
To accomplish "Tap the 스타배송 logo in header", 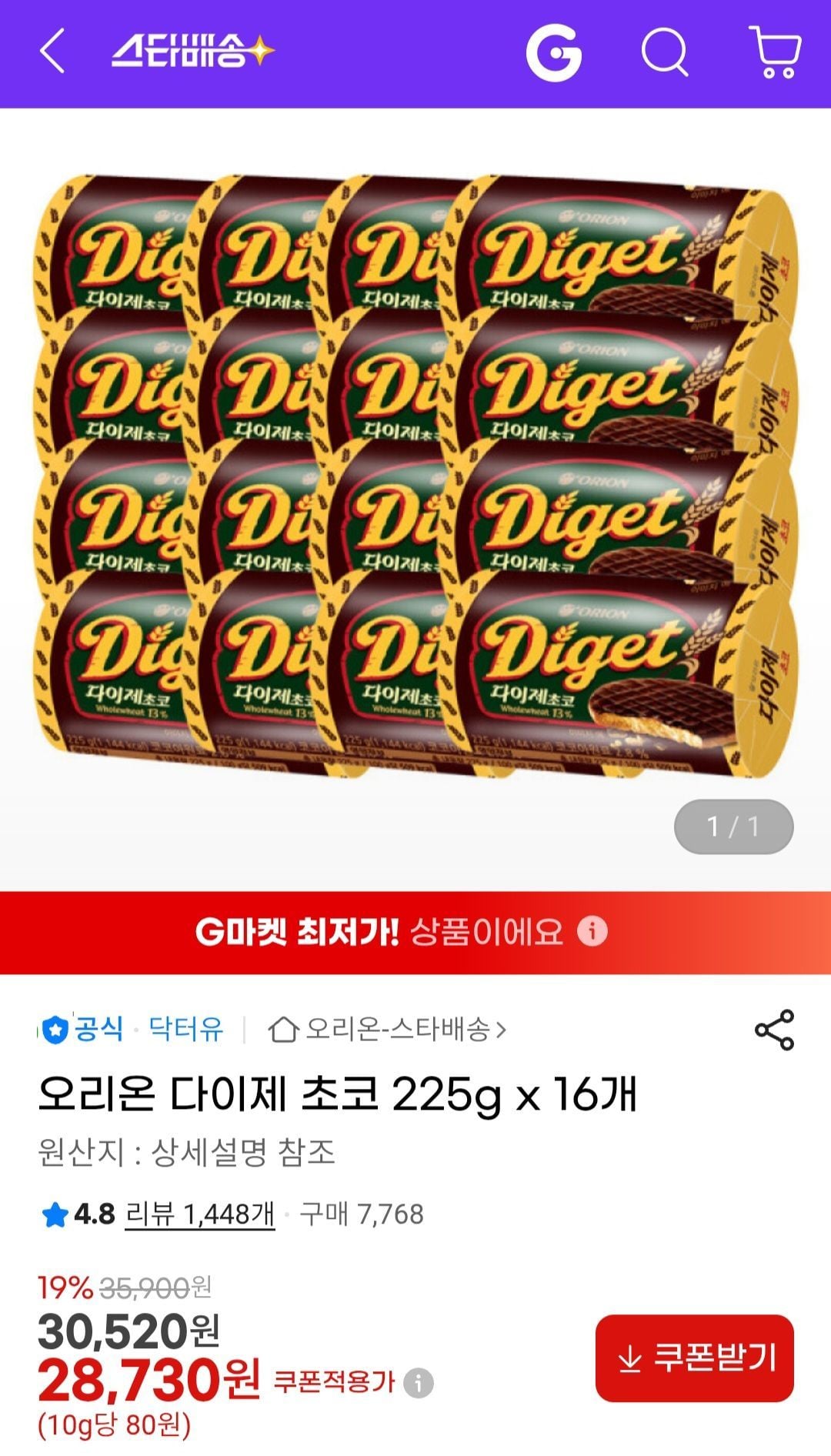I will pyautogui.click(x=192, y=52).
